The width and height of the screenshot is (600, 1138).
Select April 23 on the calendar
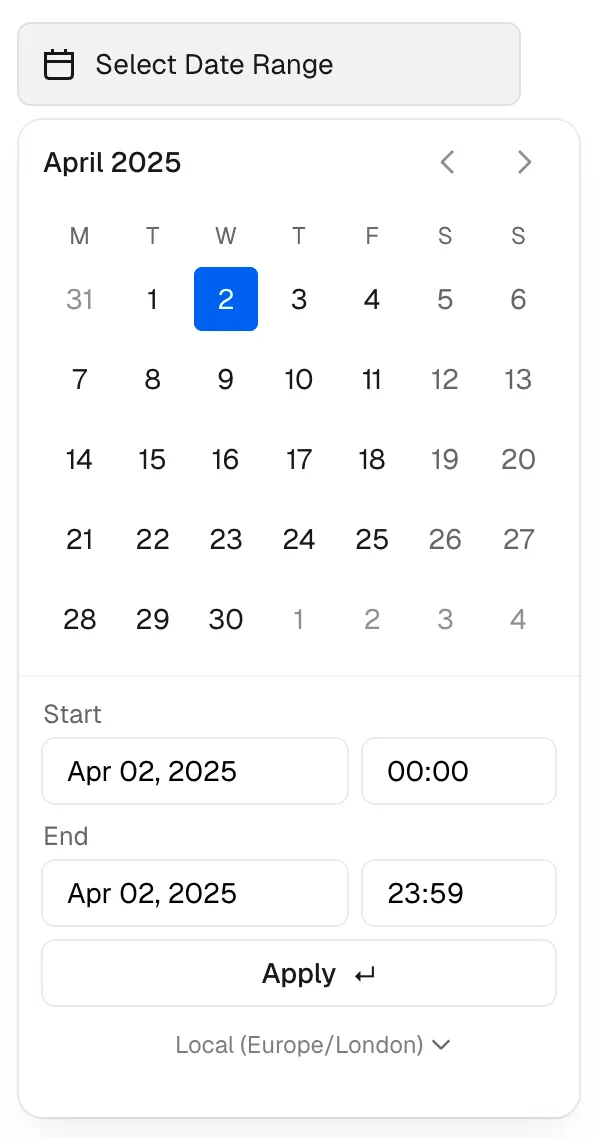(226, 539)
